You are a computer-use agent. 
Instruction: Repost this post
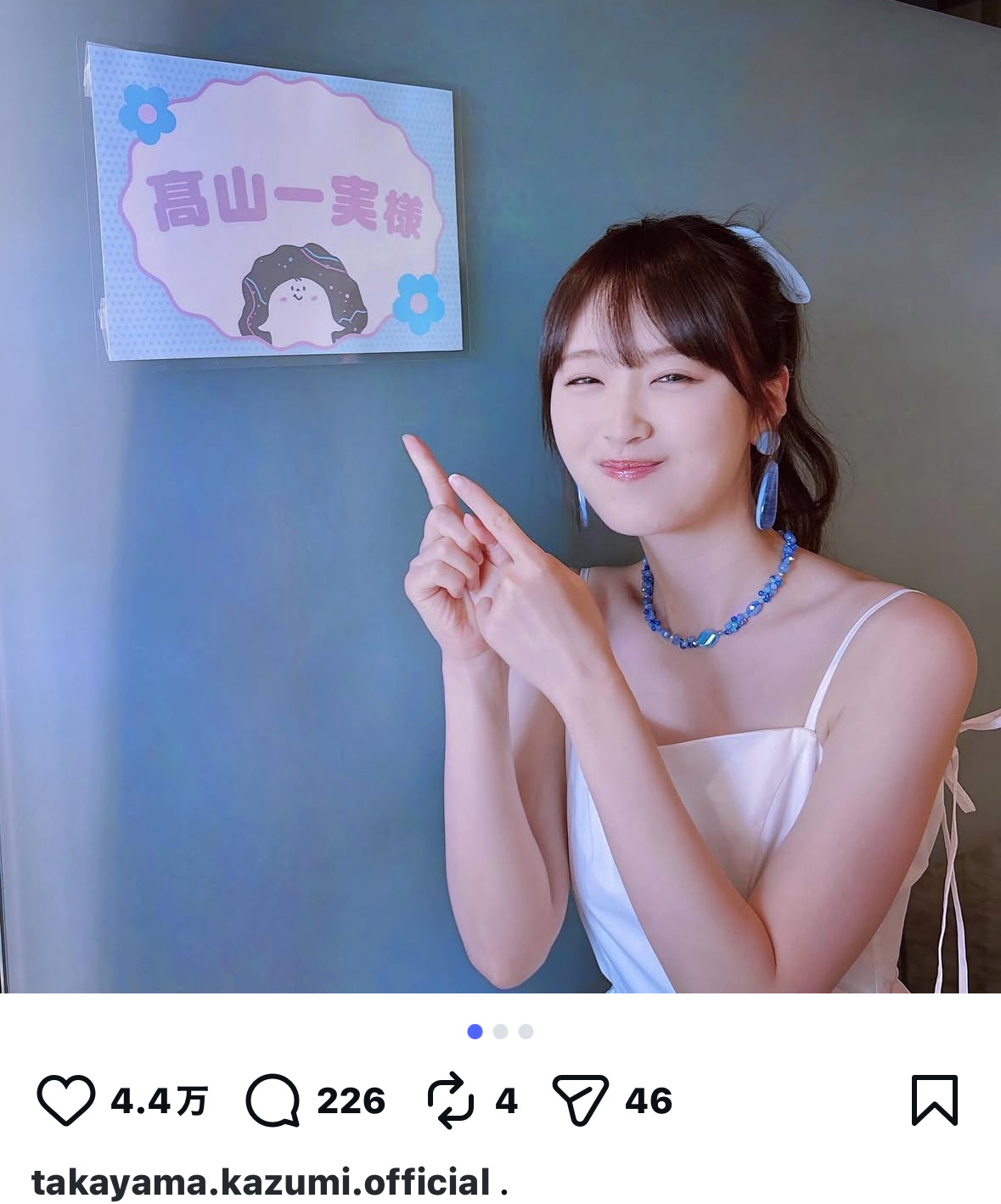(451, 1101)
